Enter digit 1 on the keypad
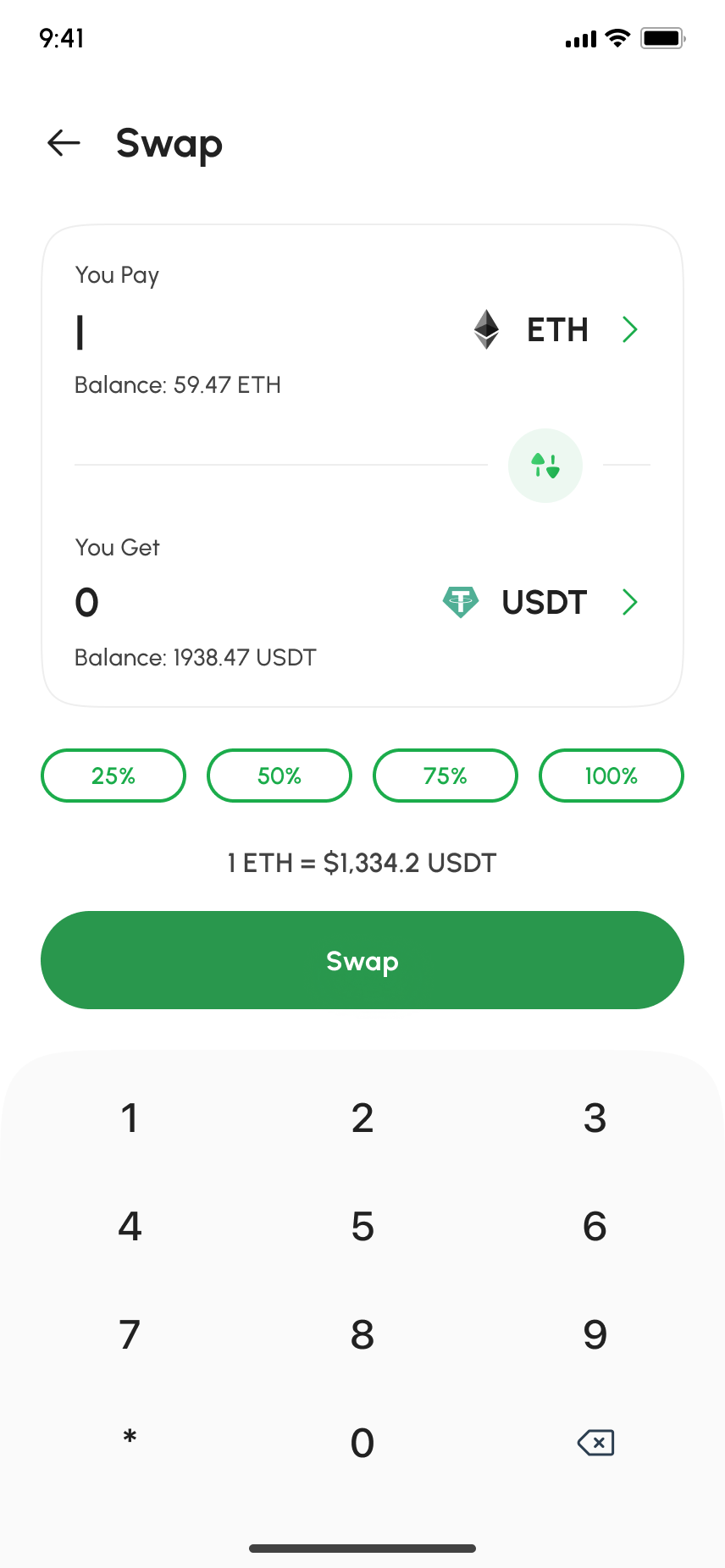 pyautogui.click(x=129, y=1118)
